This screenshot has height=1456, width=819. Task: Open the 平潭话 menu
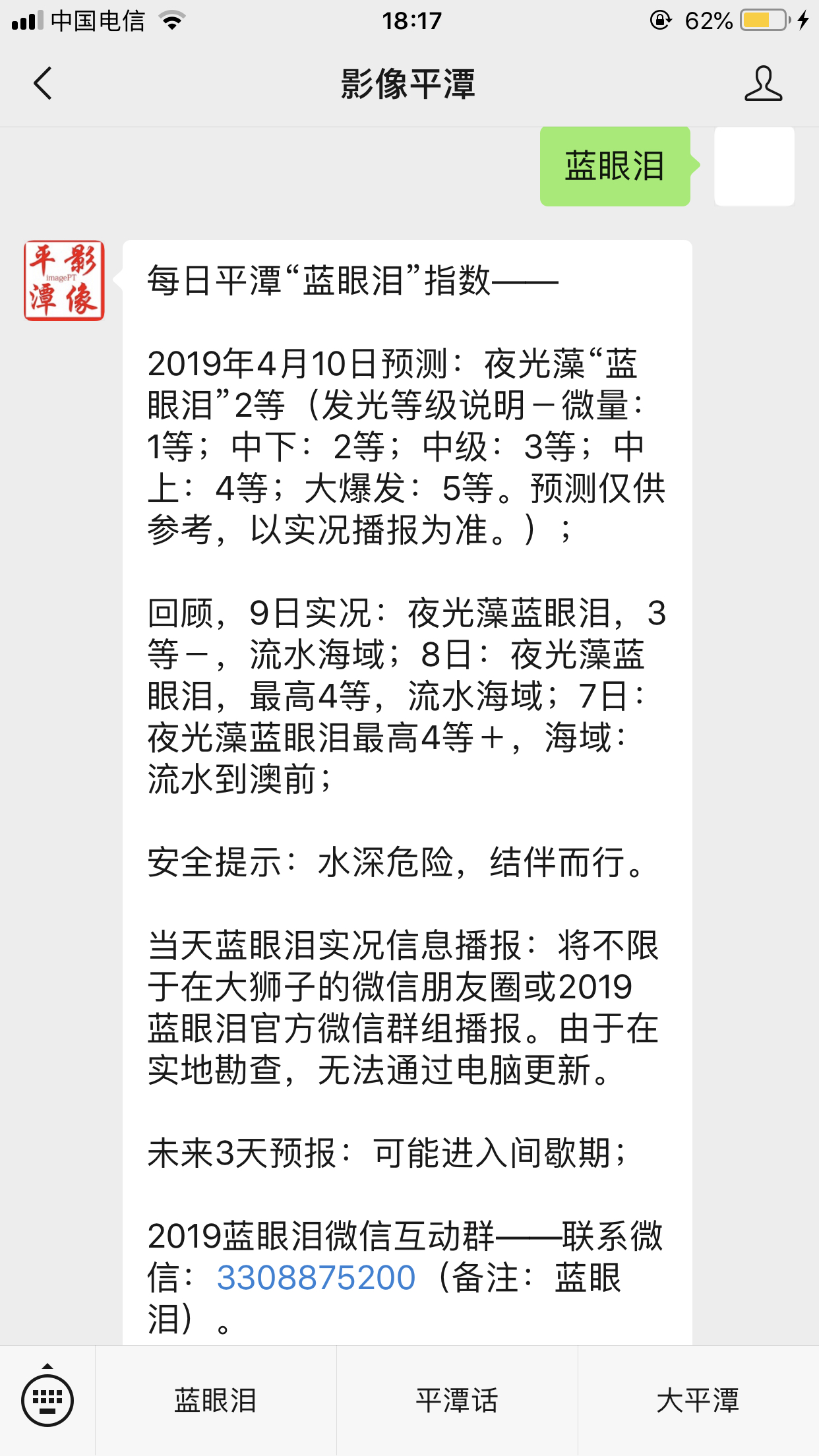(457, 1401)
